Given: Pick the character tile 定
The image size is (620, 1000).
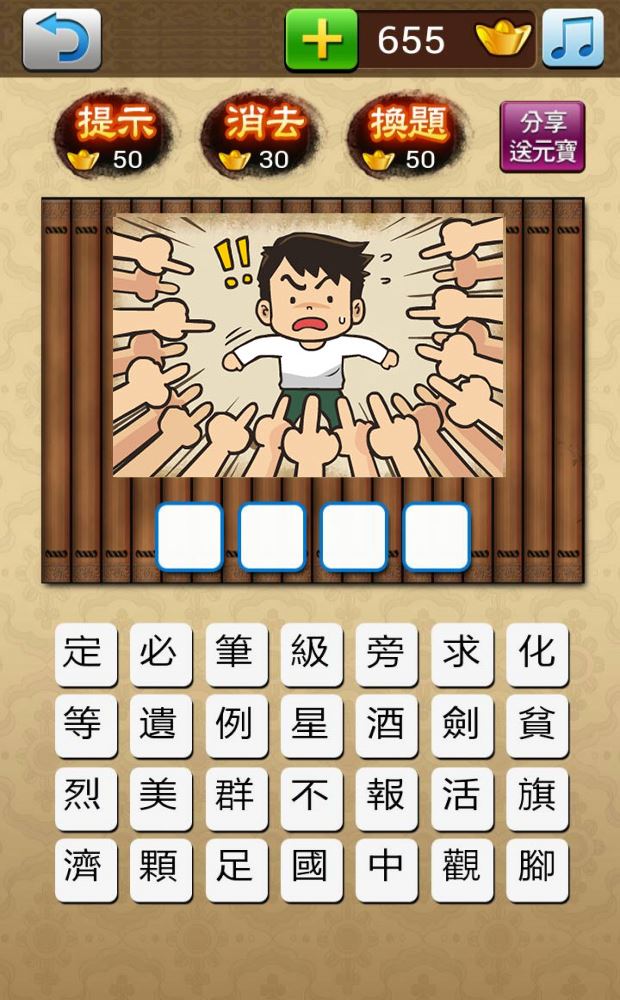Looking at the screenshot, I should pyautogui.click(x=85, y=654).
